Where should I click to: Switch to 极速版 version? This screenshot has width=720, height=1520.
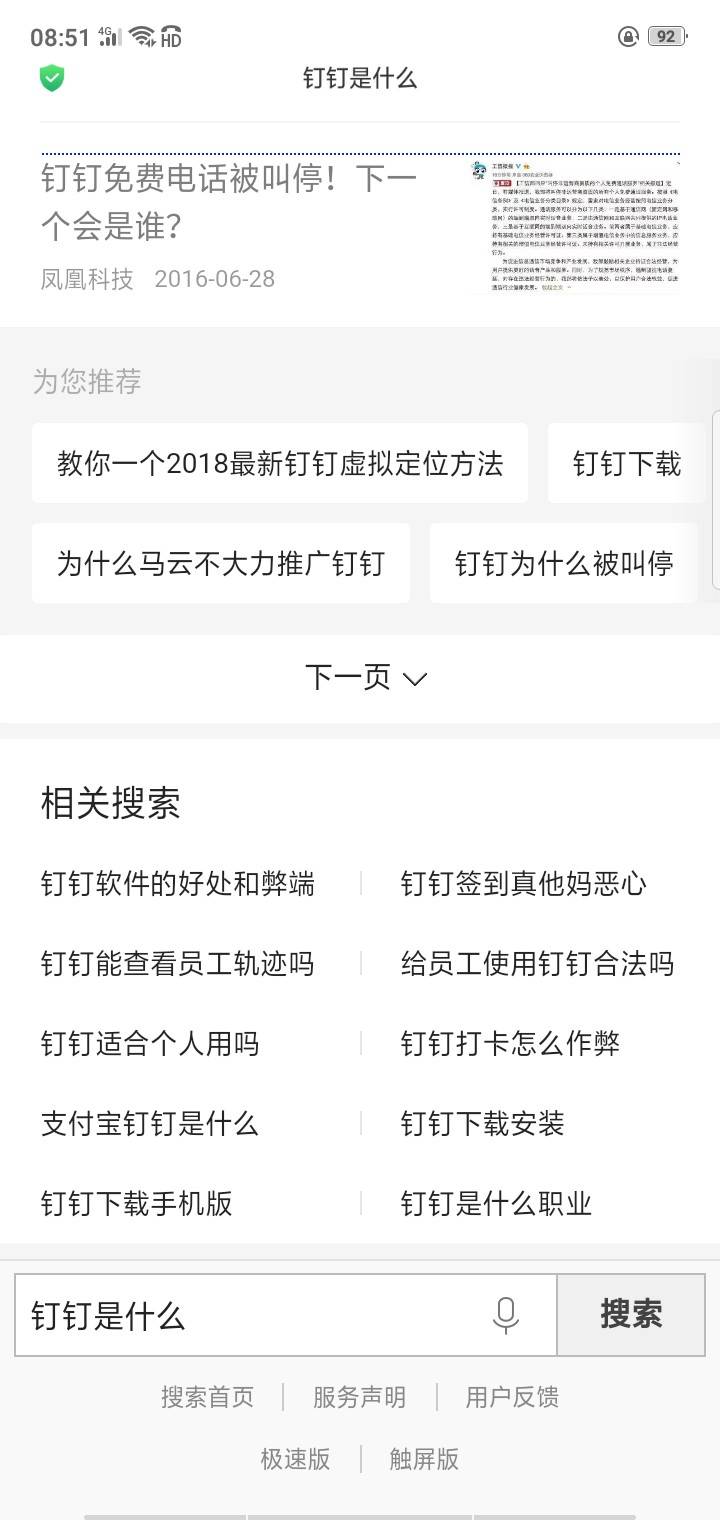pos(295,1459)
